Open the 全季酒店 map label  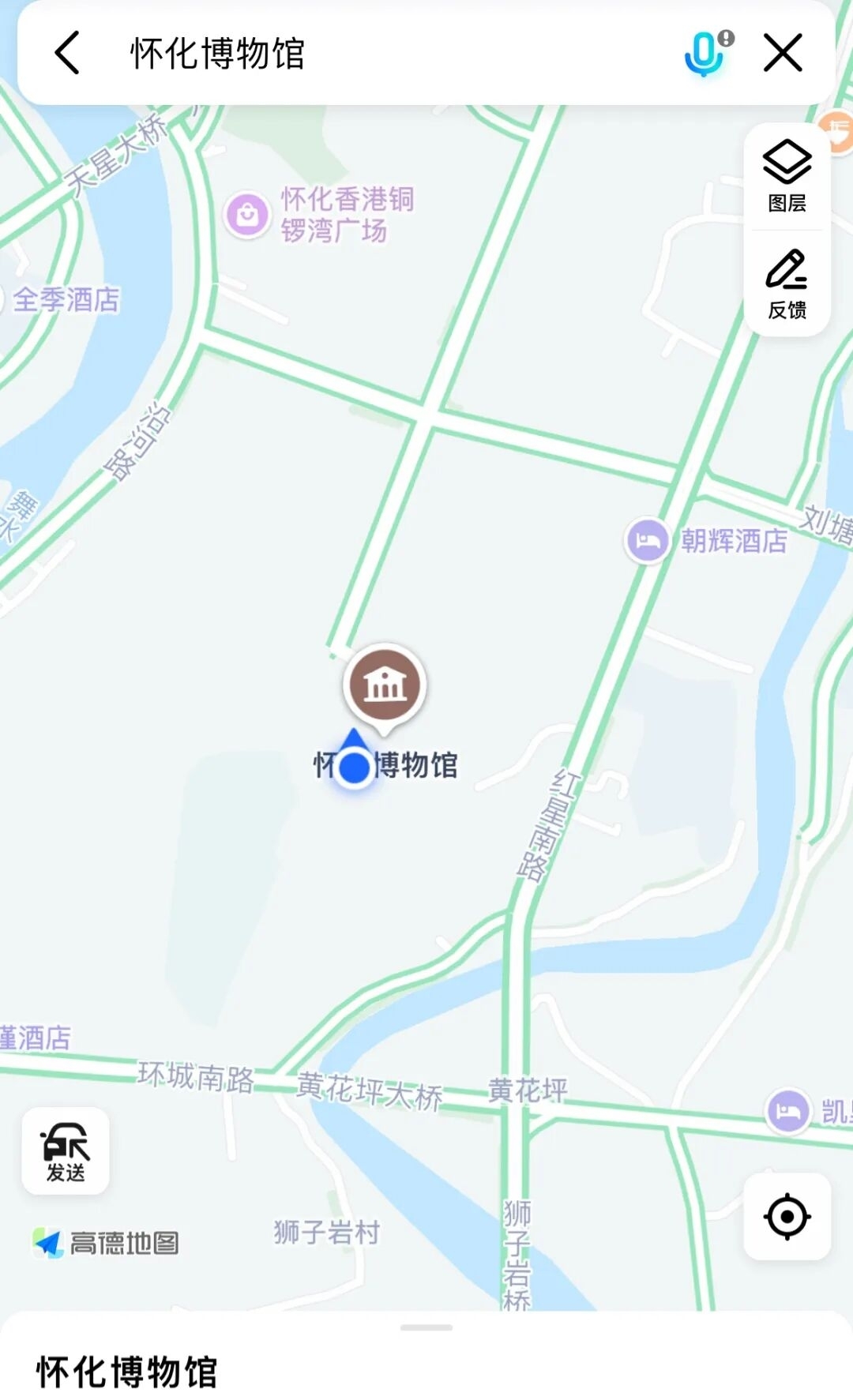coord(66,300)
